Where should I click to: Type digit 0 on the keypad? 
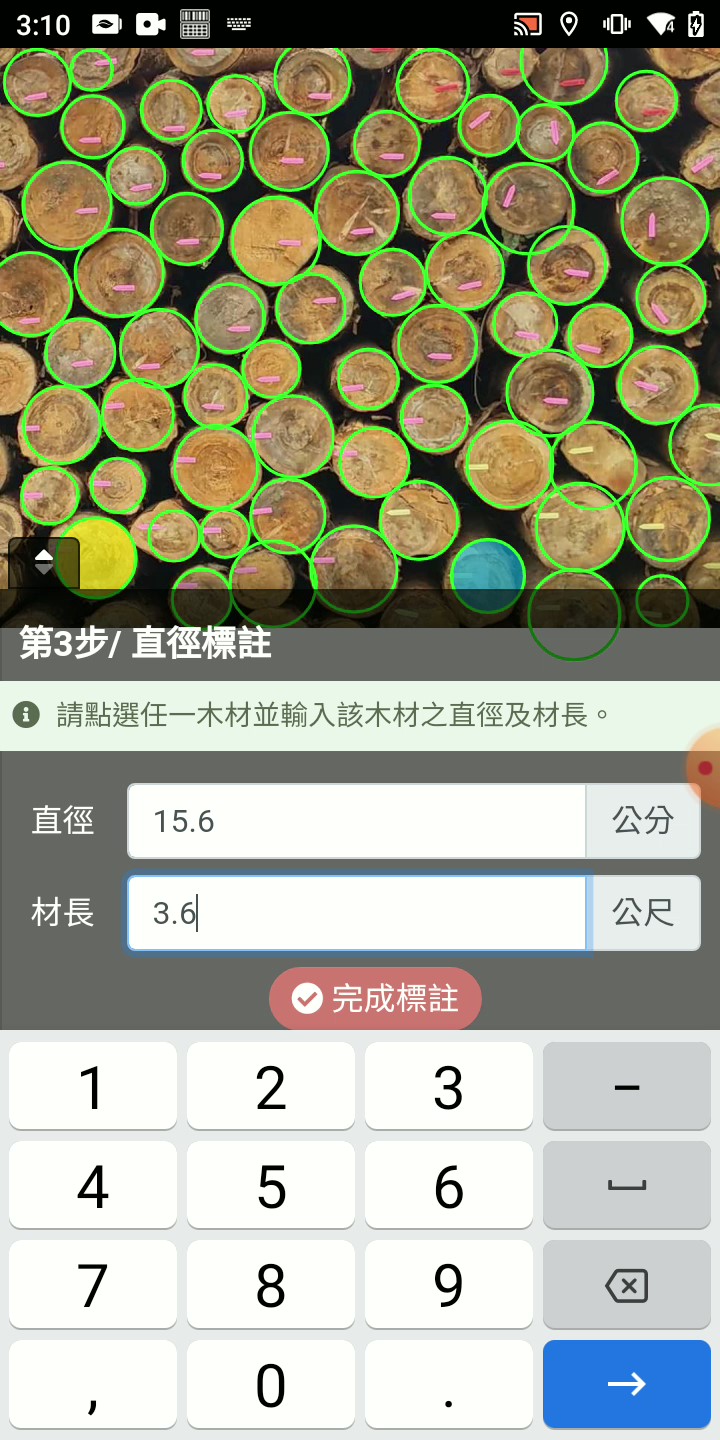271,1384
